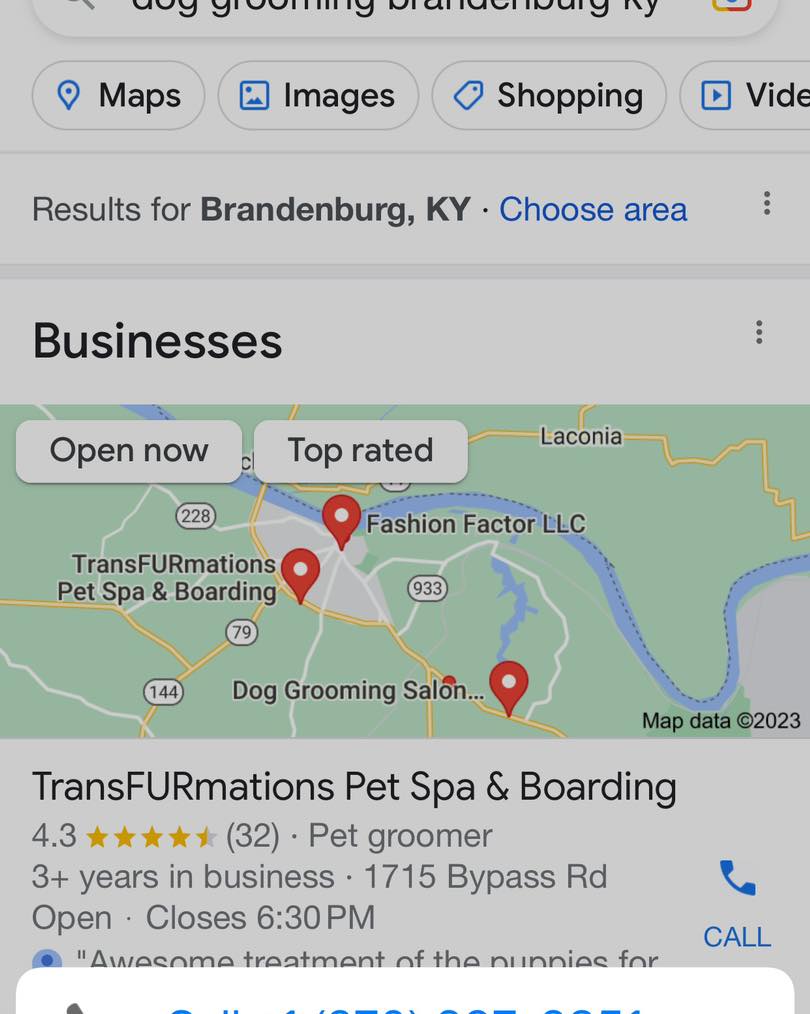Switch to the Maps search tab
Image resolution: width=810 pixels, height=1014 pixels.
point(118,96)
